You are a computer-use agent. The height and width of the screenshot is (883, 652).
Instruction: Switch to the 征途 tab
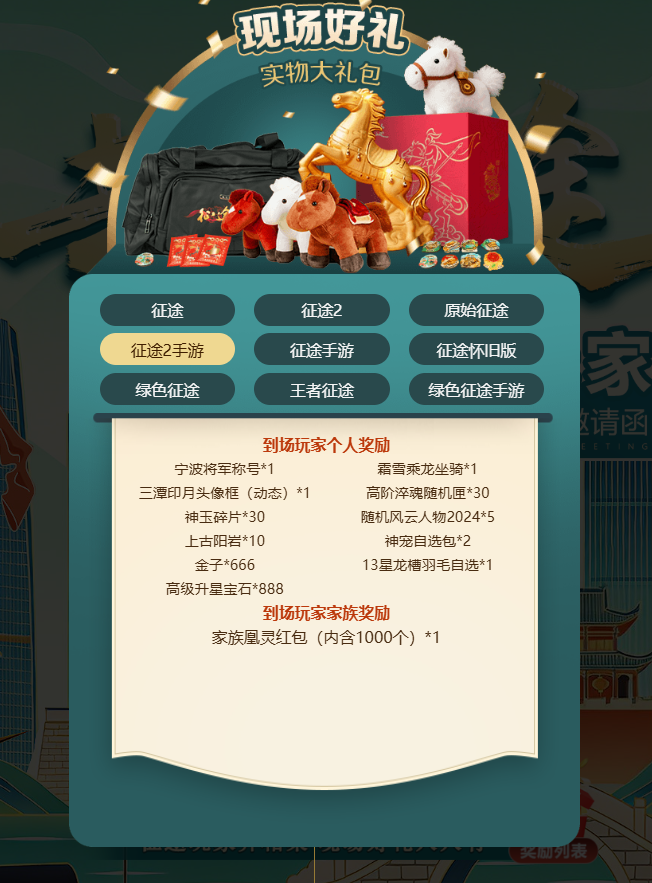click(x=167, y=310)
